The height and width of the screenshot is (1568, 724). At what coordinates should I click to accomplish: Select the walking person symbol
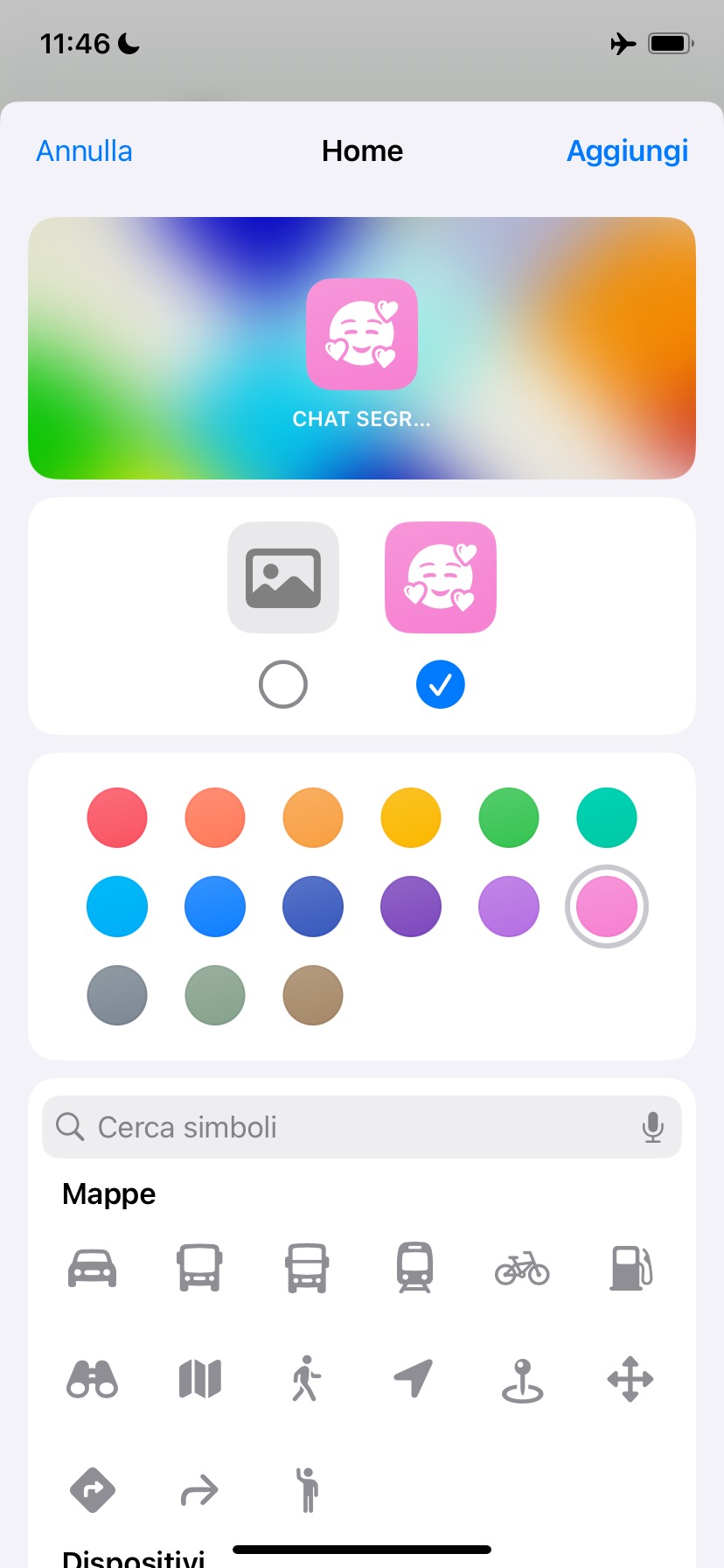pyautogui.click(x=306, y=1380)
